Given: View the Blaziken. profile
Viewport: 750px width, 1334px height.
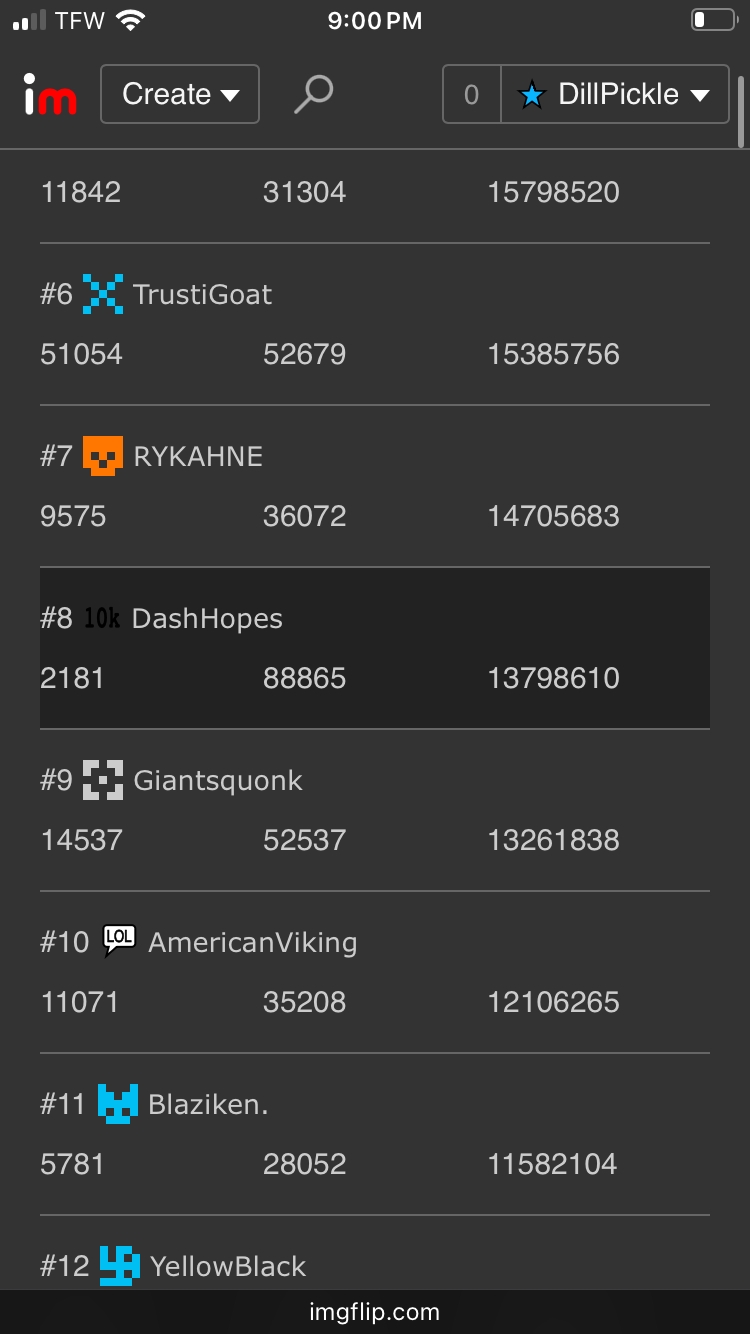Looking at the screenshot, I should pos(208,1105).
